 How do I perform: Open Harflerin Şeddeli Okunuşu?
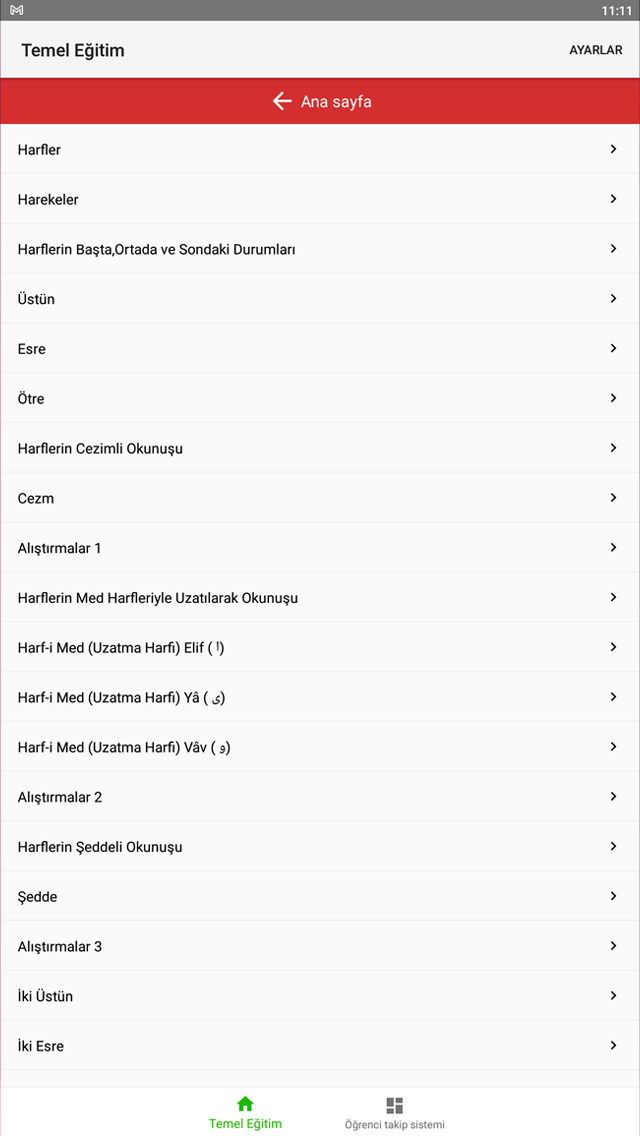320,847
